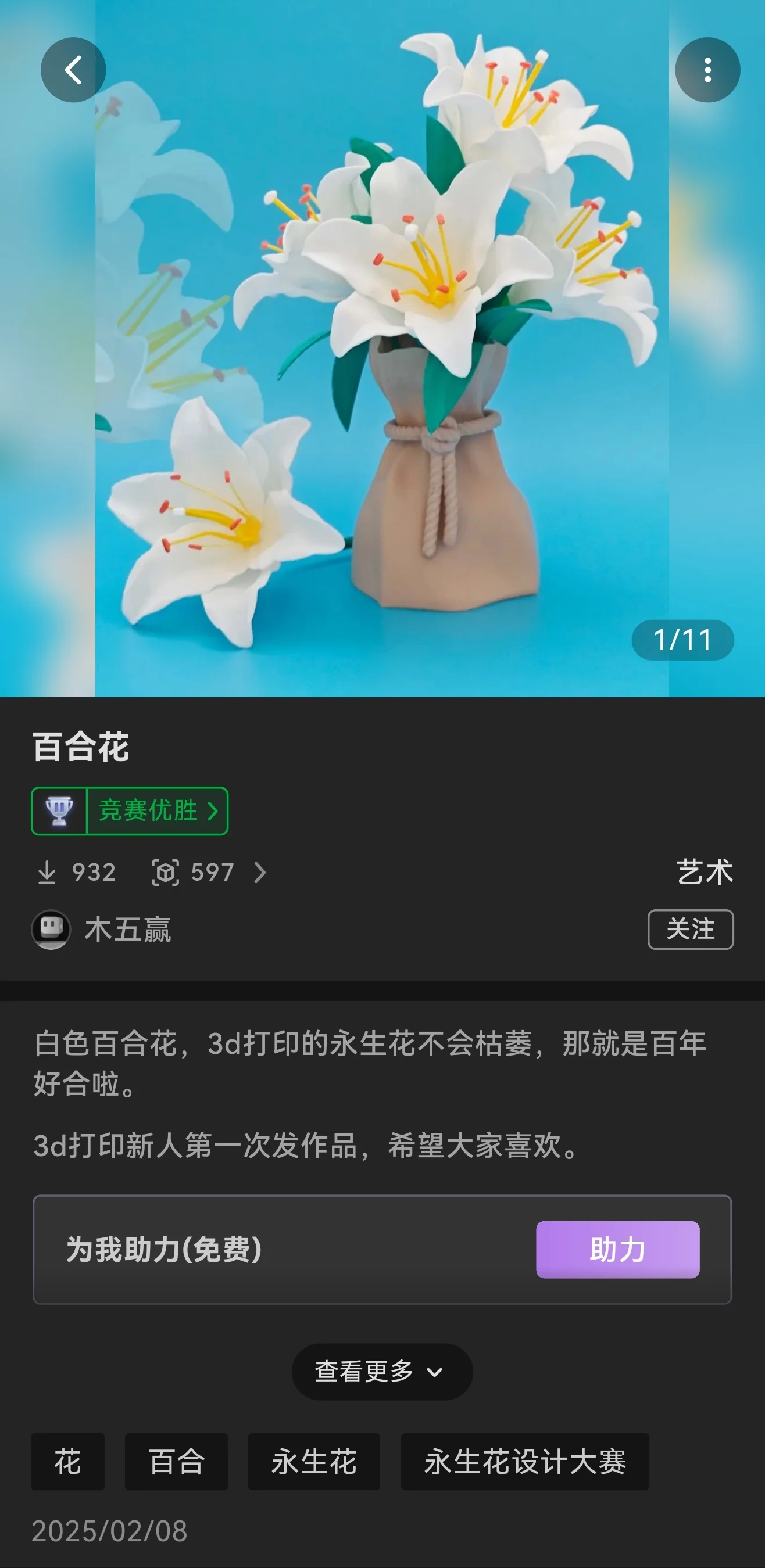Viewport: 765px width, 1568px height.
Task: Open the 竞赛优胜 contest badge
Action: tap(130, 811)
